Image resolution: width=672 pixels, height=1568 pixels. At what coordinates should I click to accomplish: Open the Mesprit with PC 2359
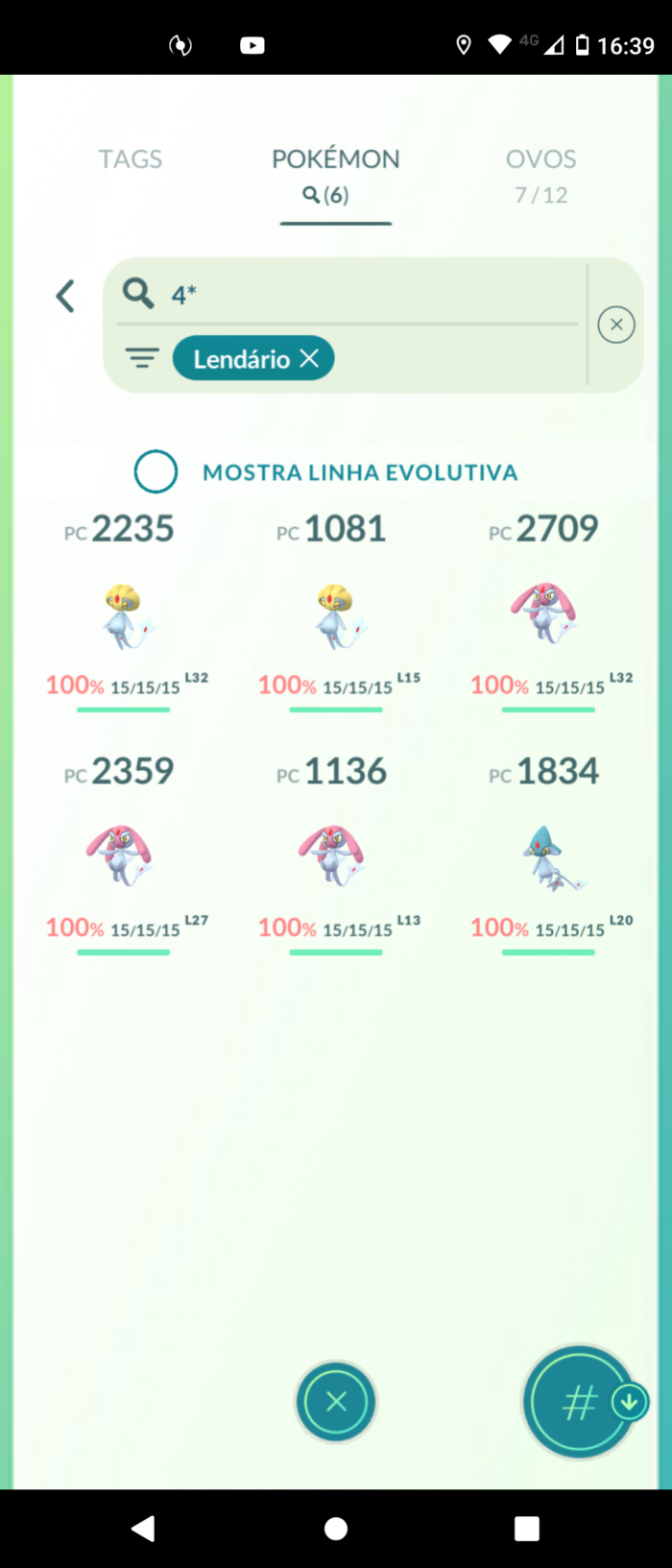[x=125, y=856]
